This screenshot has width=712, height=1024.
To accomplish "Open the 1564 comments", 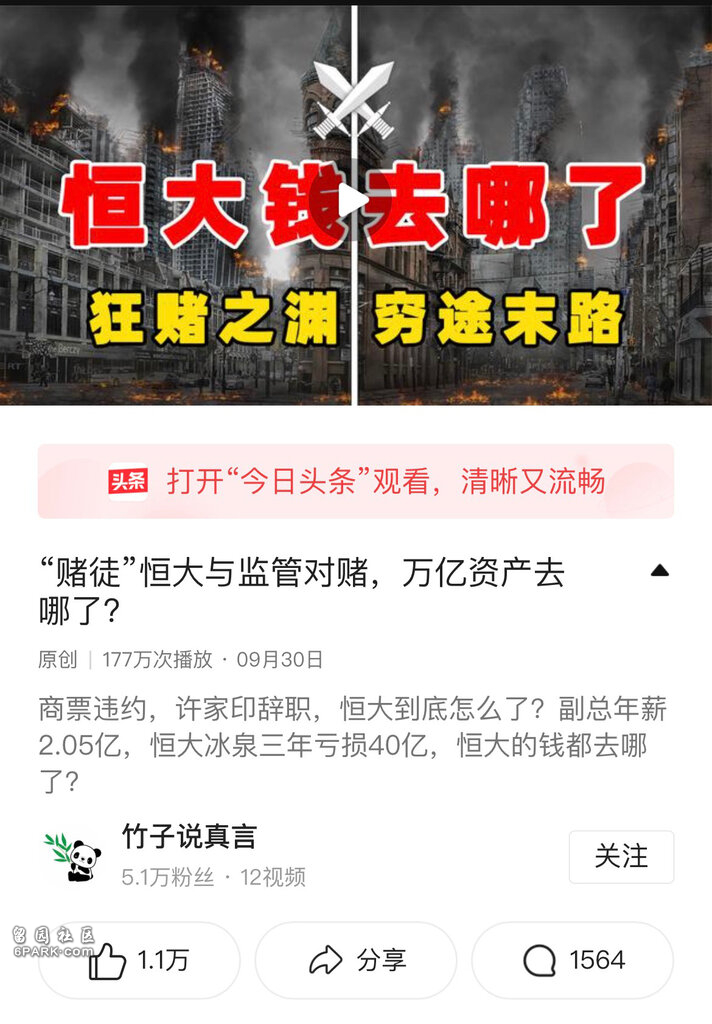I will [x=572, y=961].
